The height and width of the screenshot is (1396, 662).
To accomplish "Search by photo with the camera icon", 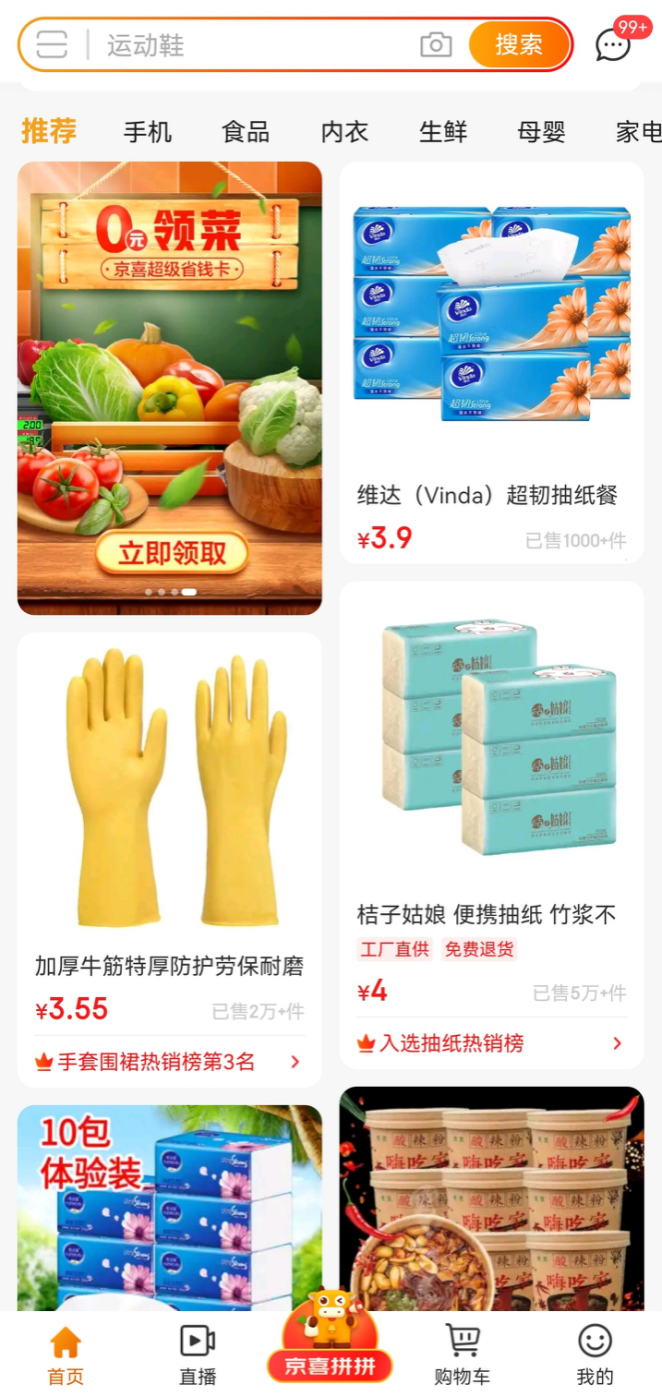I will point(436,45).
